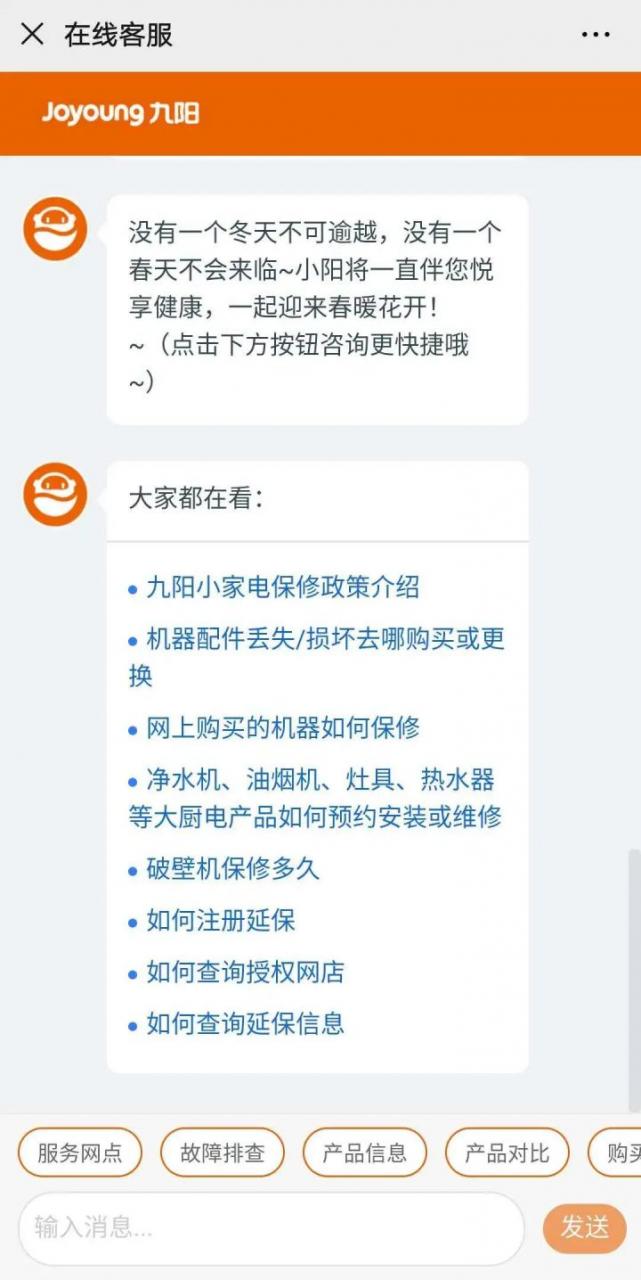Open 网上购买的机器如何保修 link

click(283, 728)
